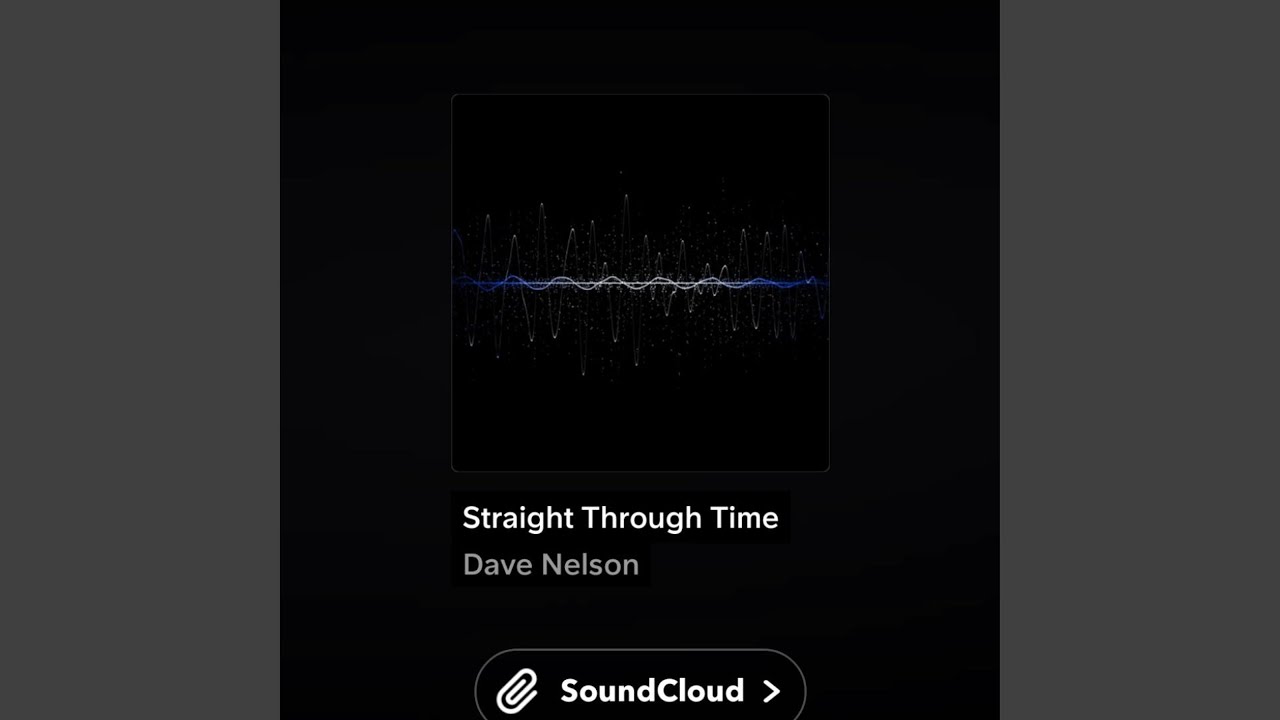Open the SoundCloud attachment link
The image size is (1280, 720).
[x=640, y=690]
